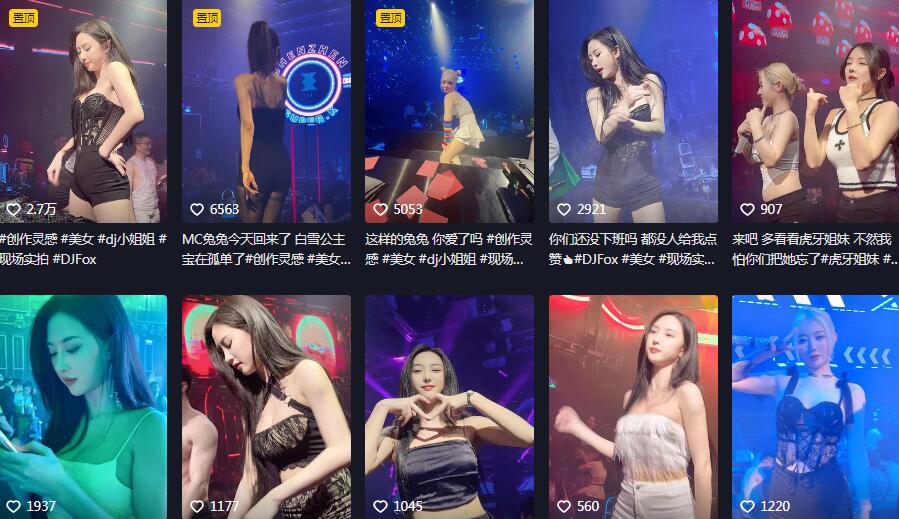The image size is (899, 519).
Task: Open the video with 1177 likes
Action: [266, 405]
